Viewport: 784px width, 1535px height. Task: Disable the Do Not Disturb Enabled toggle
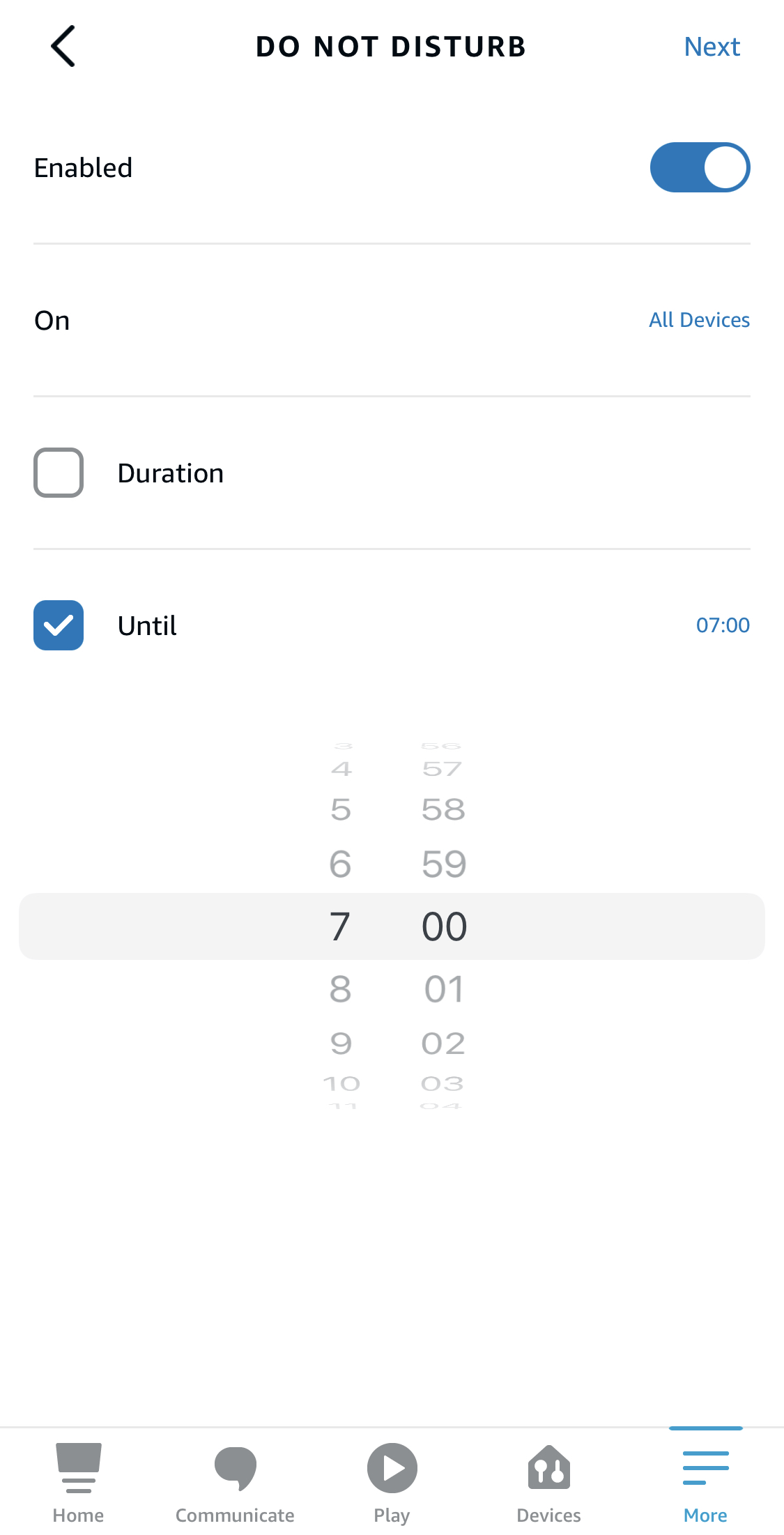700,167
